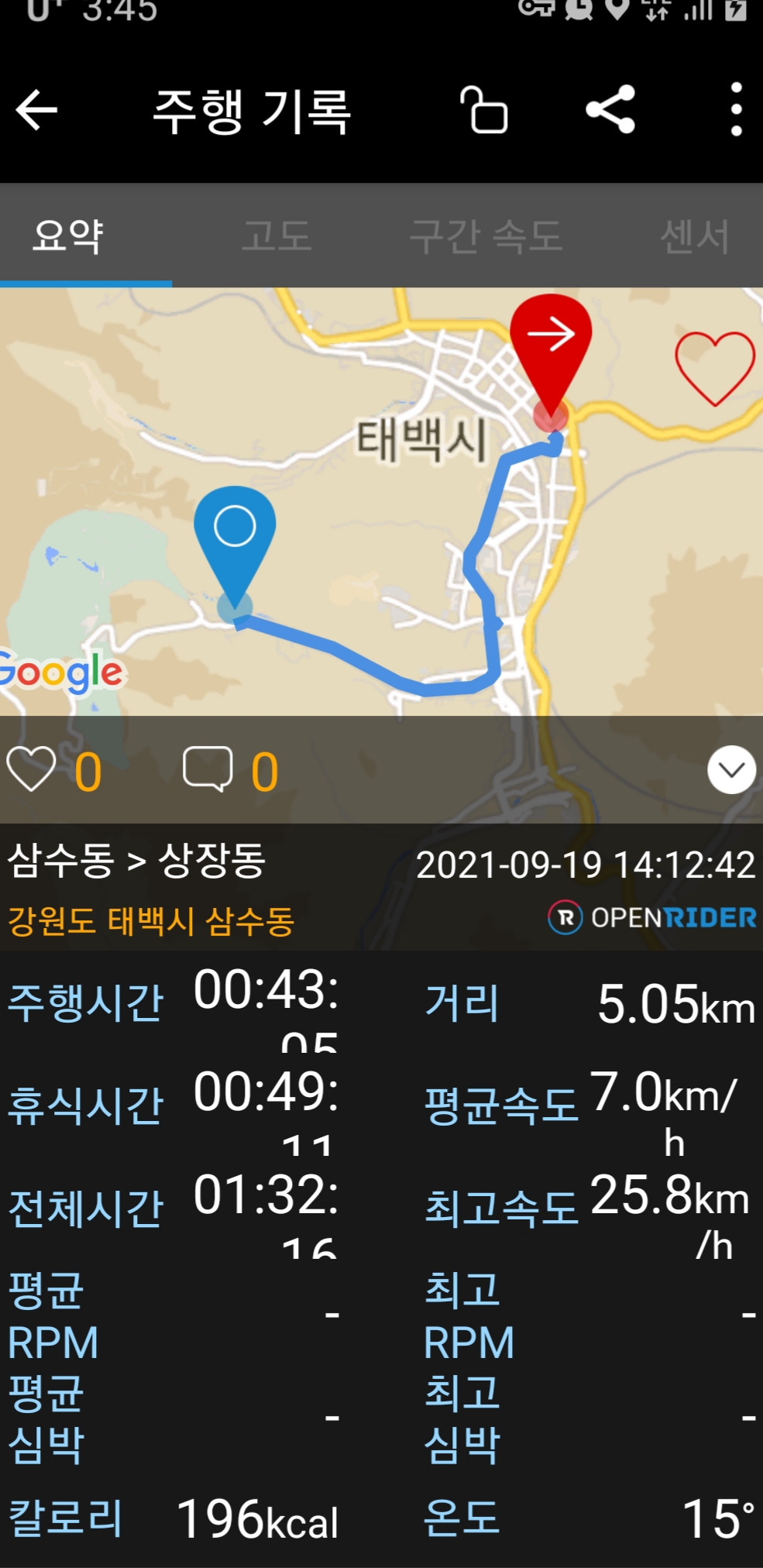Screen dimensions: 763x1568
Task: Like this ride record
Action: pos(31,769)
